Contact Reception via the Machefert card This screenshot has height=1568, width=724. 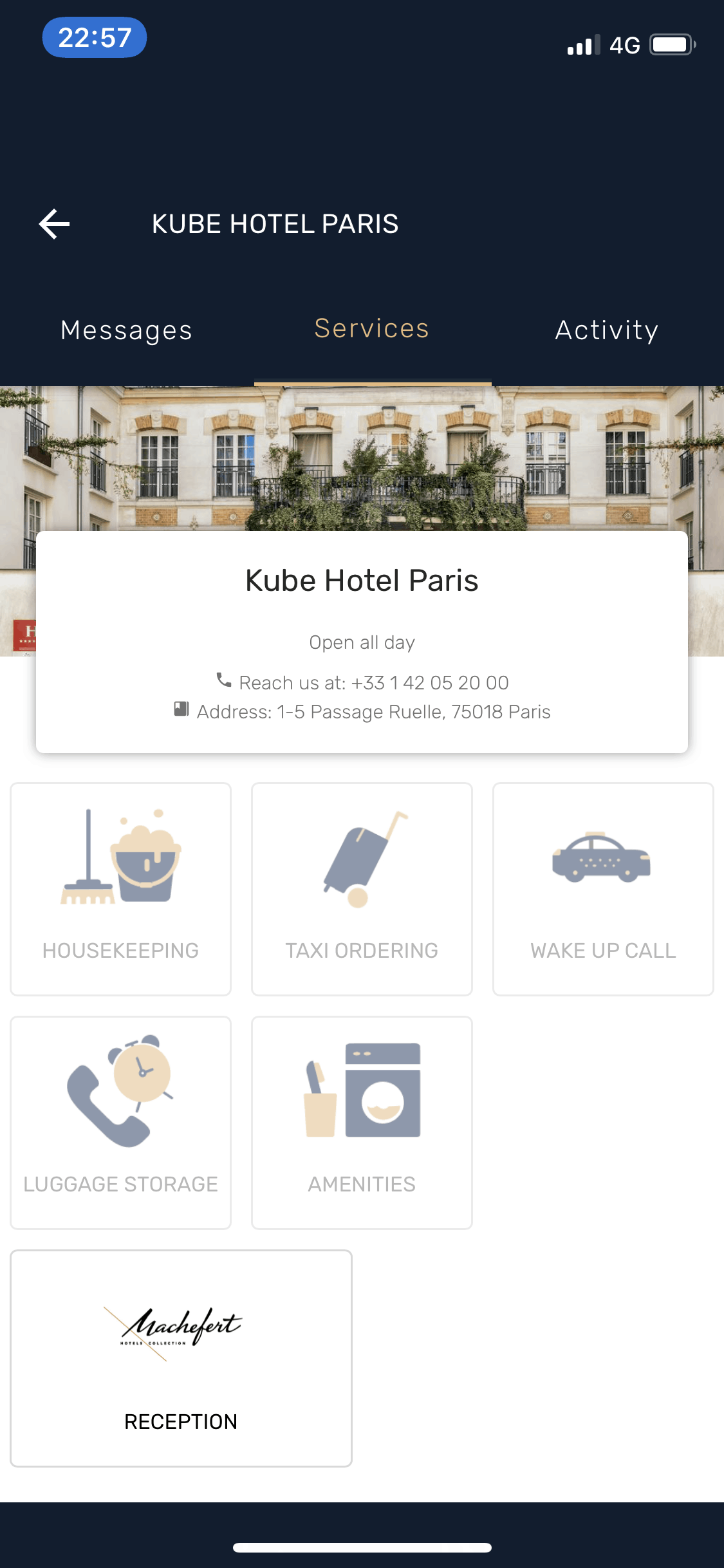181,1358
